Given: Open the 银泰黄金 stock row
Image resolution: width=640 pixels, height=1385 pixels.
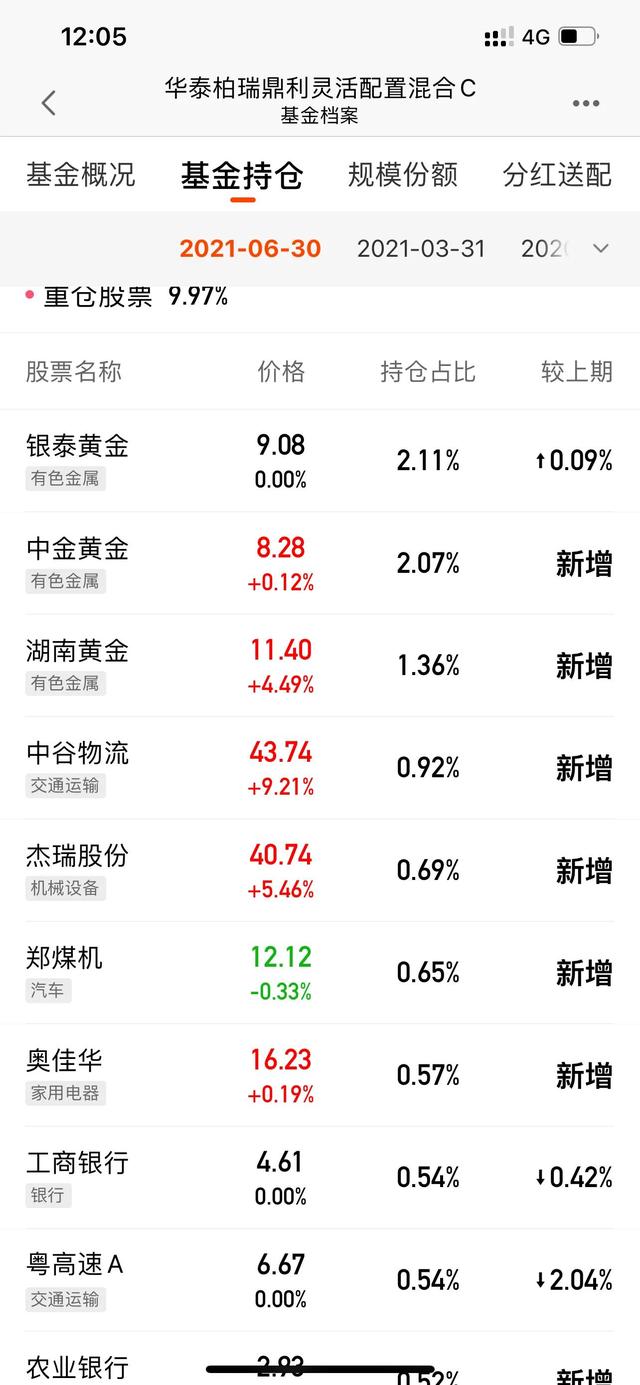Looking at the screenshot, I should 320,461.
